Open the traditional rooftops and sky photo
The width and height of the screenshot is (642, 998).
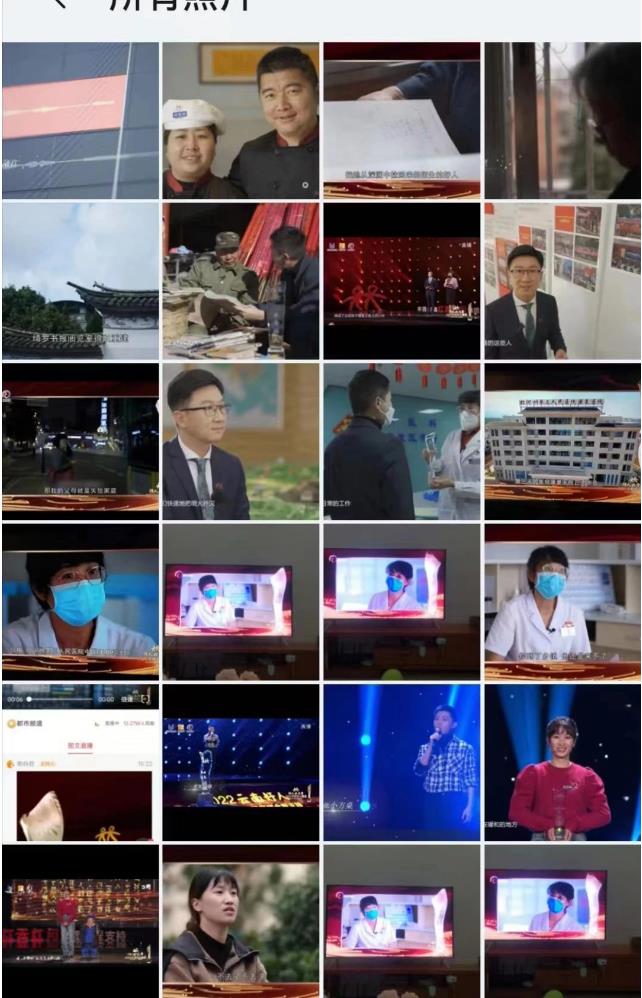click(x=80, y=280)
